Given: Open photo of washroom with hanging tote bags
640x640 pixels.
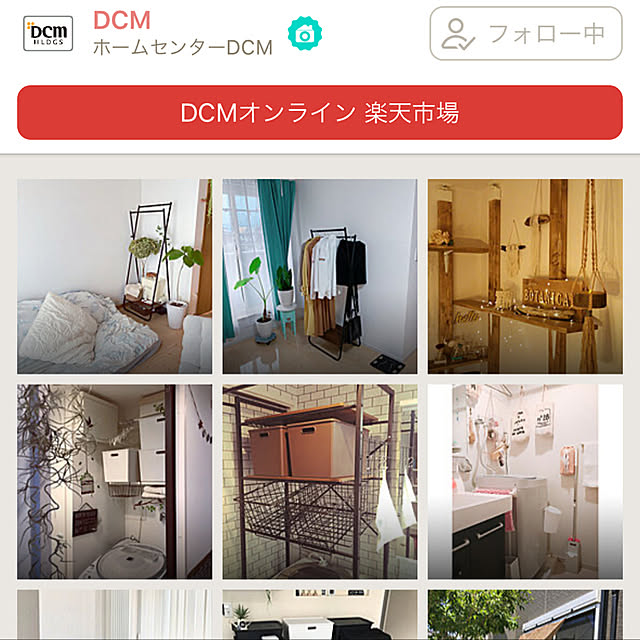Looking at the screenshot, I should (x=525, y=481).
